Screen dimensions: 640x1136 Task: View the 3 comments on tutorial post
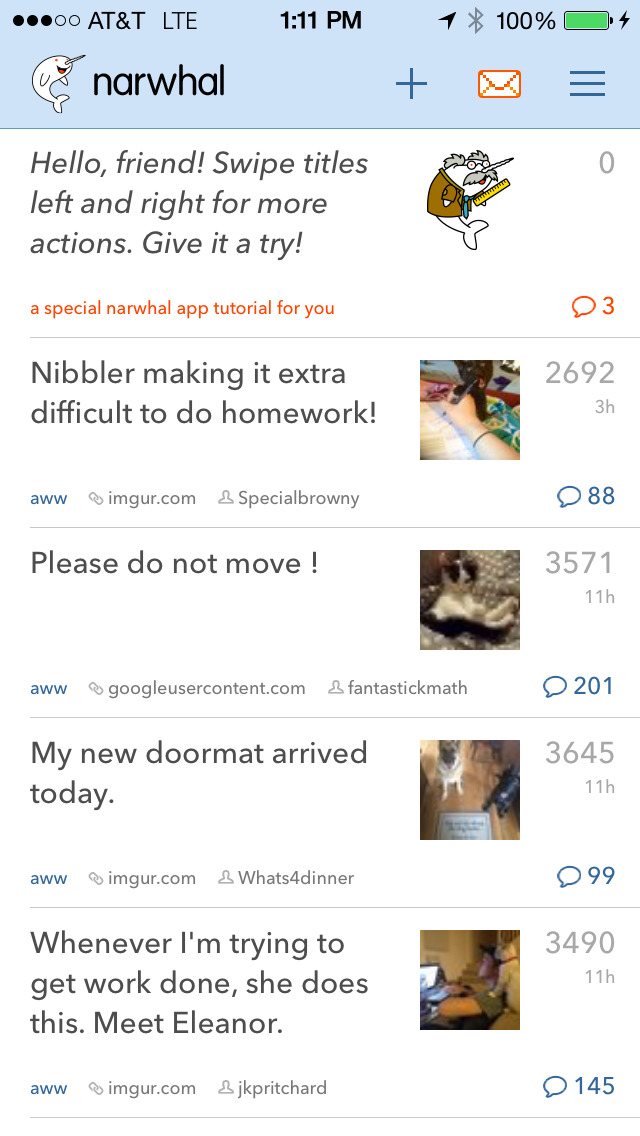coord(593,306)
